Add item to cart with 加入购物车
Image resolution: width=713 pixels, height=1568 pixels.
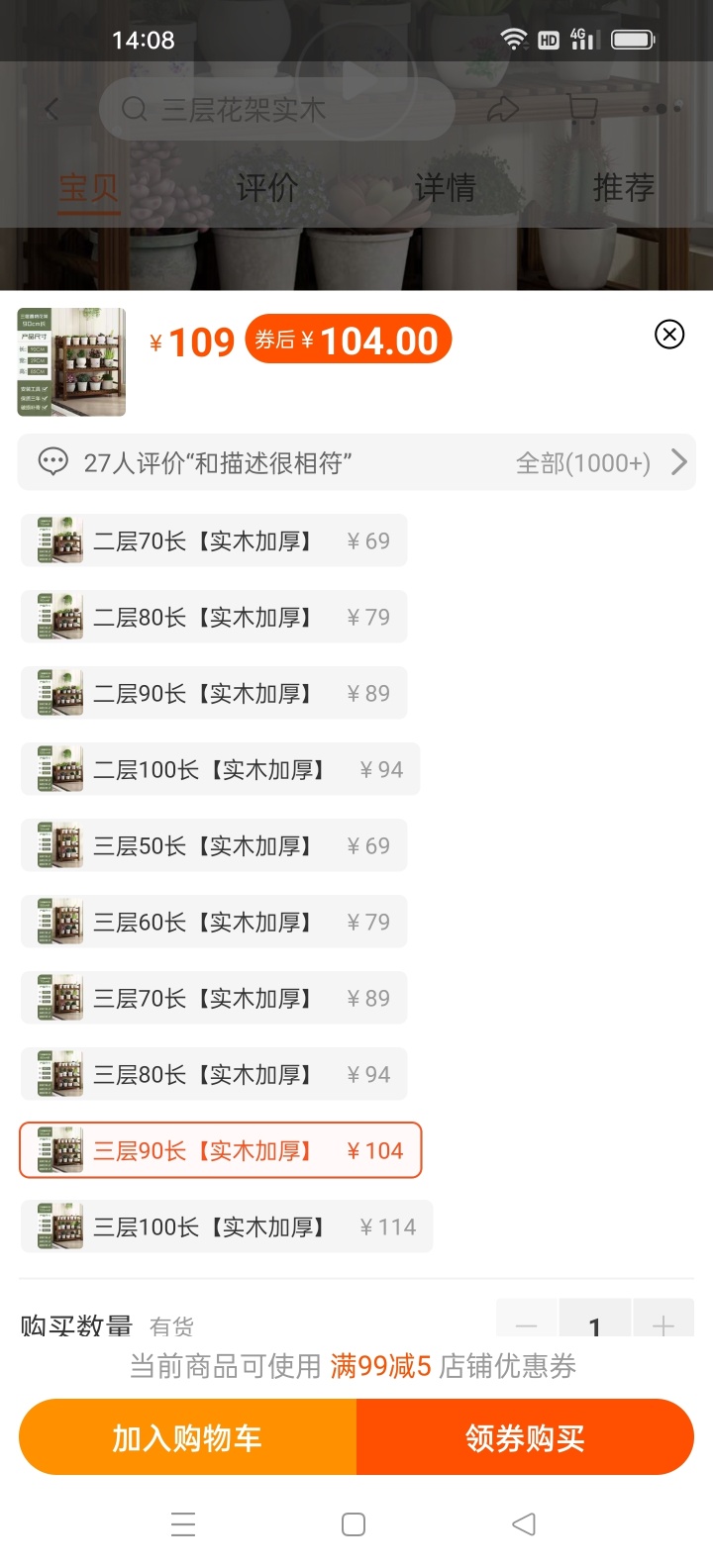pos(187,1437)
